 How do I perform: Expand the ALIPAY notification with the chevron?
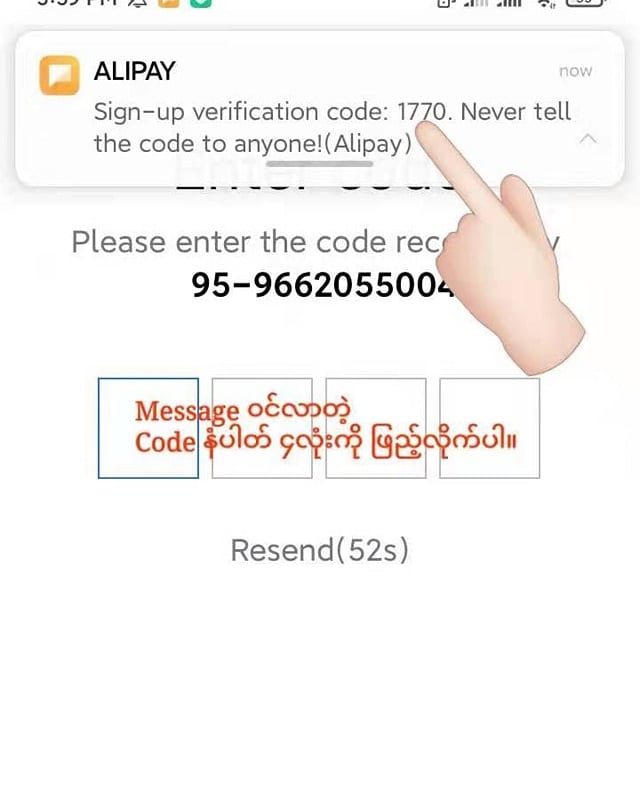pos(588,139)
